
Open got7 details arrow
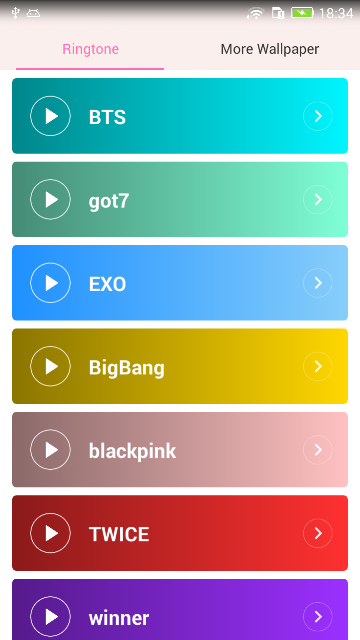pos(318,199)
